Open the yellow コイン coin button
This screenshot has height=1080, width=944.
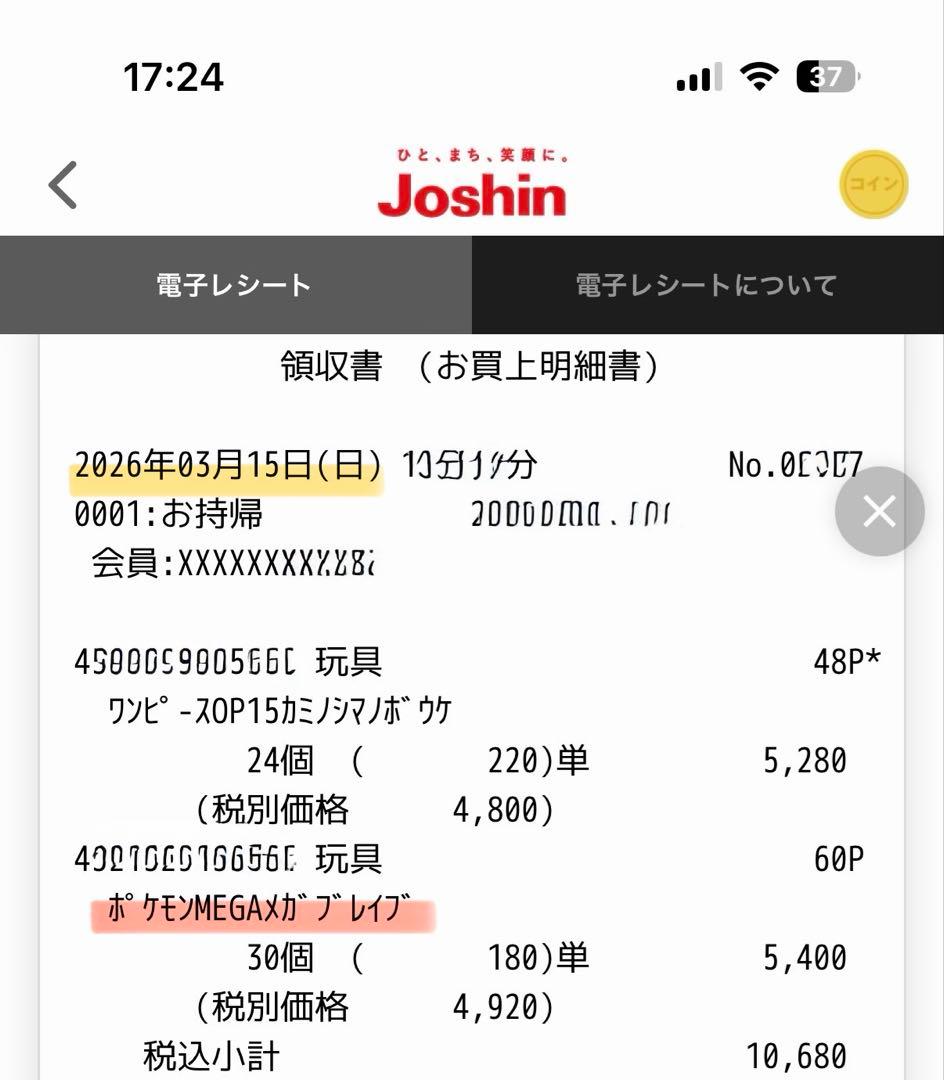[873, 184]
